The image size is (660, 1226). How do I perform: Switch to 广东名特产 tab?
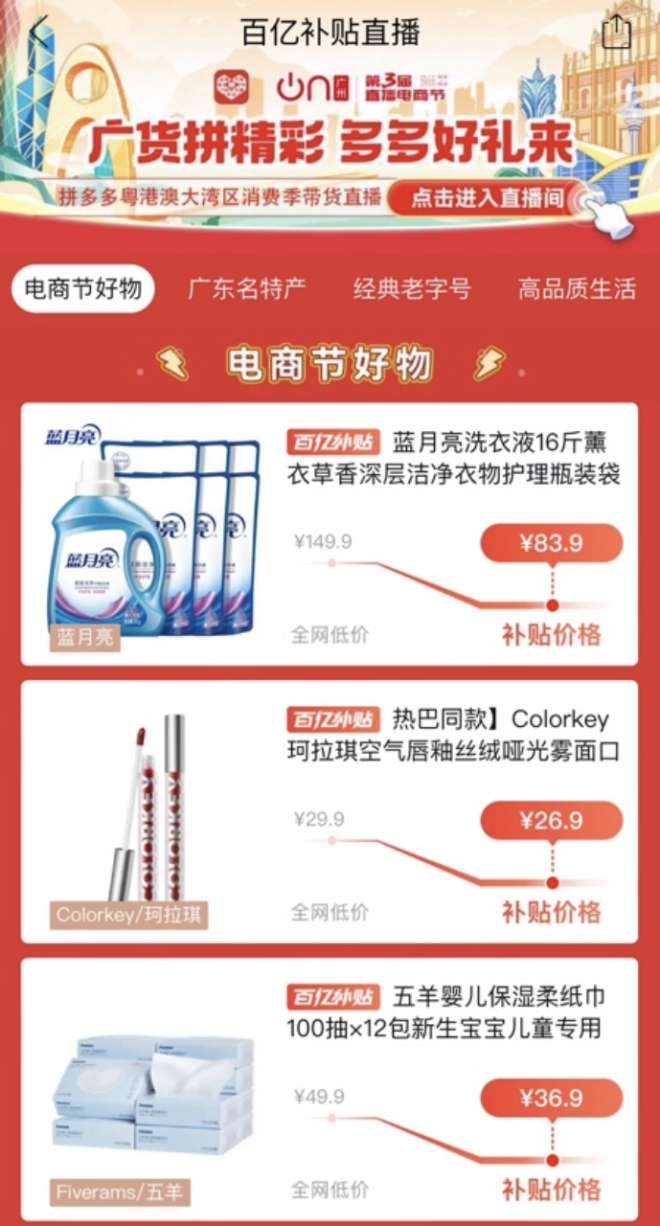(x=246, y=290)
